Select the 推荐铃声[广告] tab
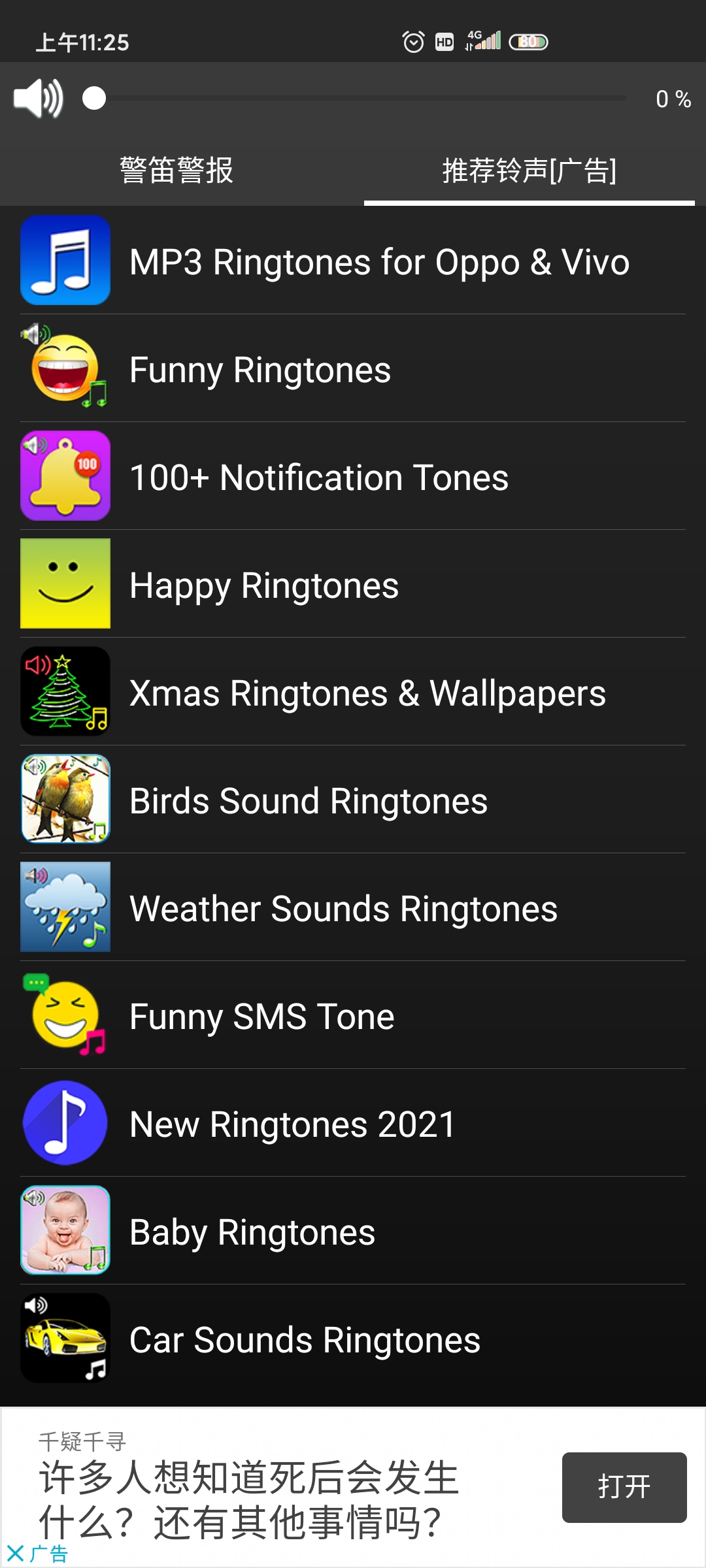706x1568 pixels. [x=529, y=171]
